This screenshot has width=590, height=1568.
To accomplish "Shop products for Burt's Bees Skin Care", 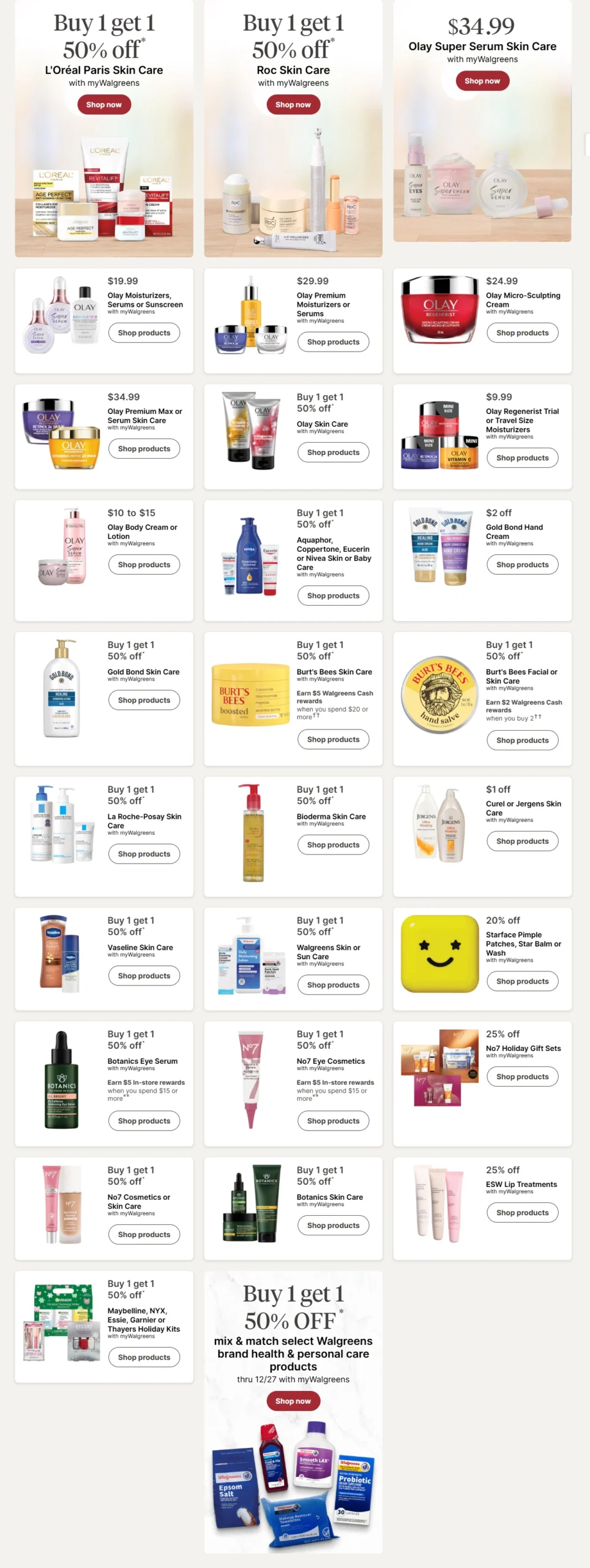I will coord(333,739).
